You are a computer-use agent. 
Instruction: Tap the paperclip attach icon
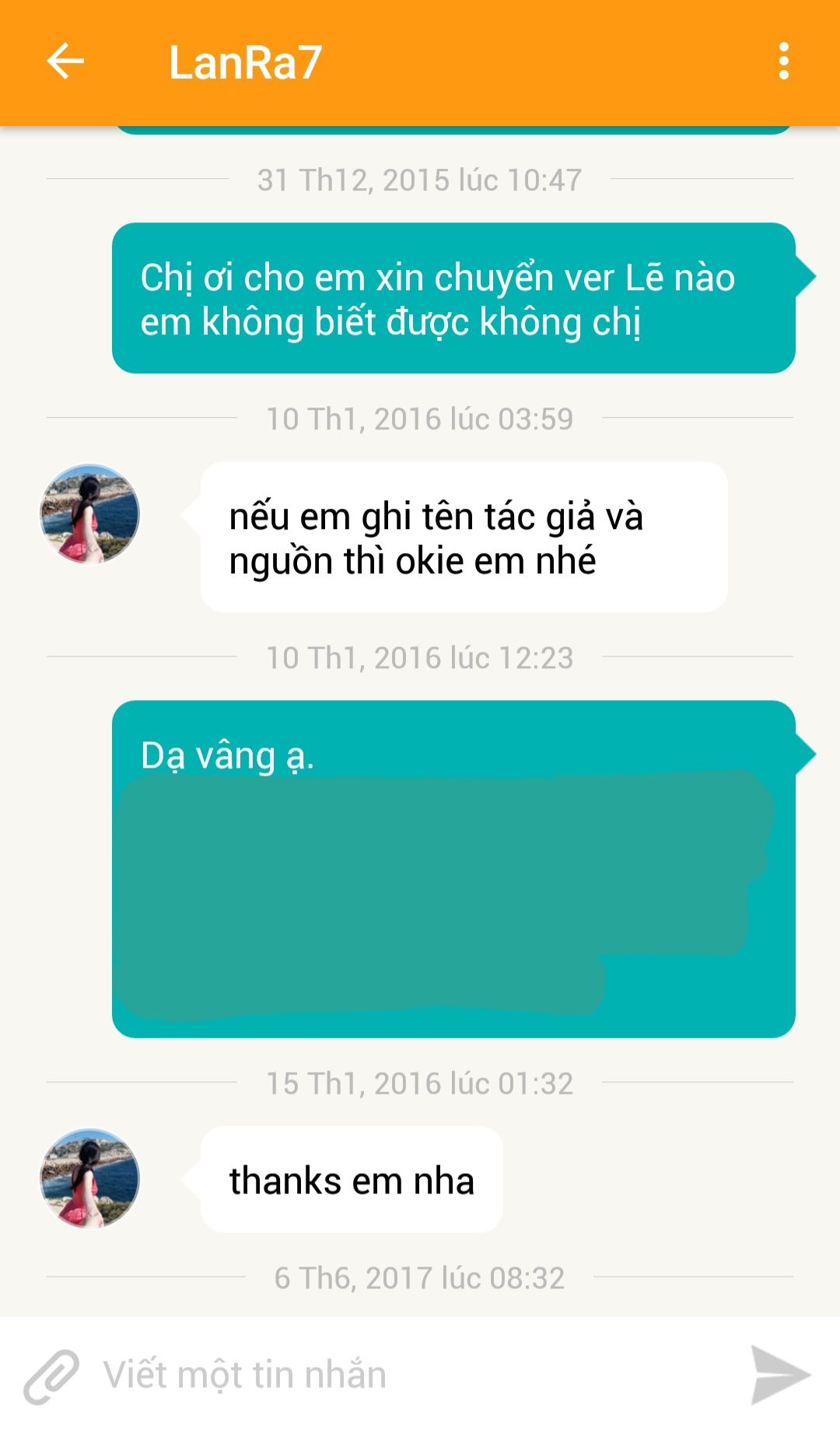(x=51, y=1375)
